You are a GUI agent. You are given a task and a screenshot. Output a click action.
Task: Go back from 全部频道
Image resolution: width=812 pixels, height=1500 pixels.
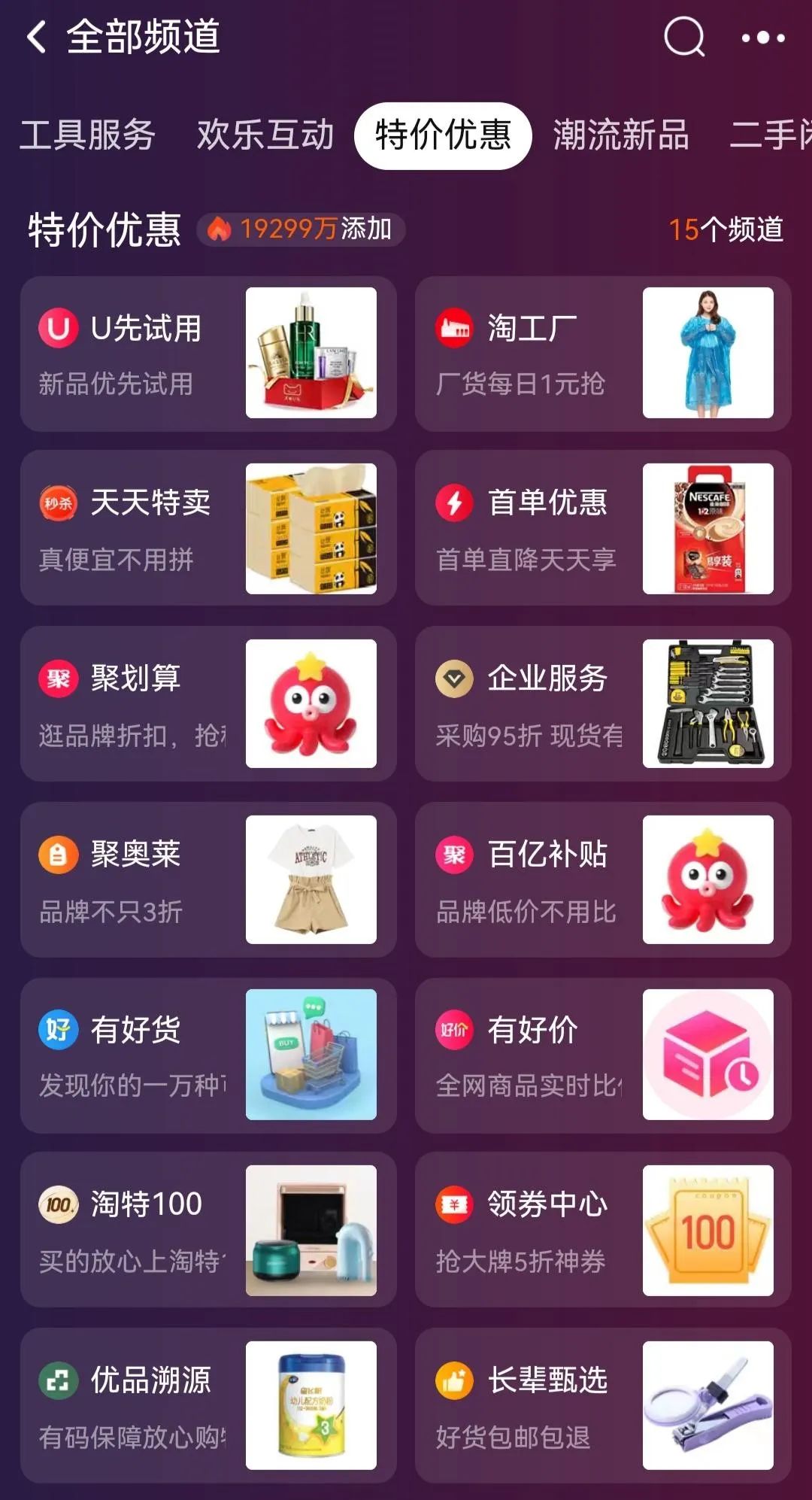click(x=37, y=37)
